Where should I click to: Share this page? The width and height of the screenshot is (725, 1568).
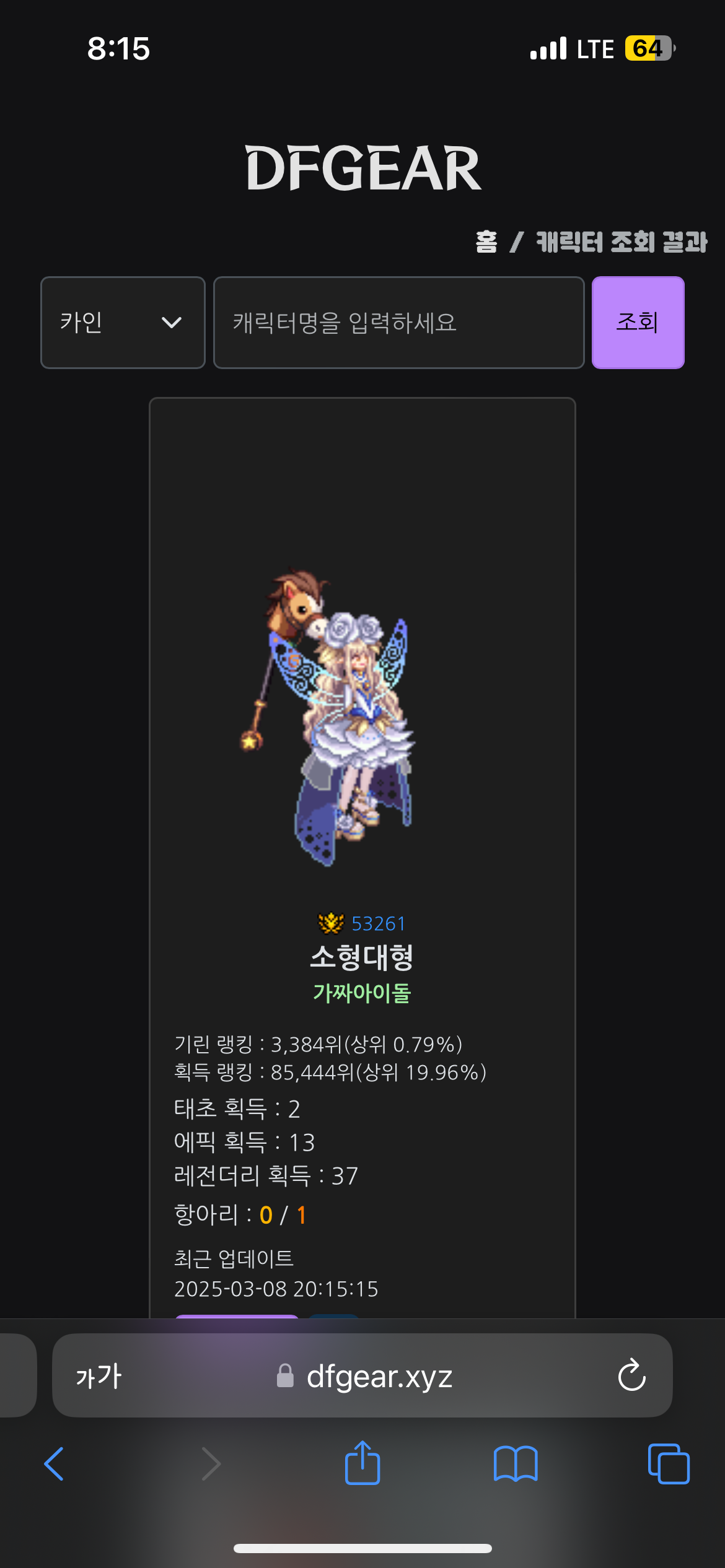pos(362,1463)
